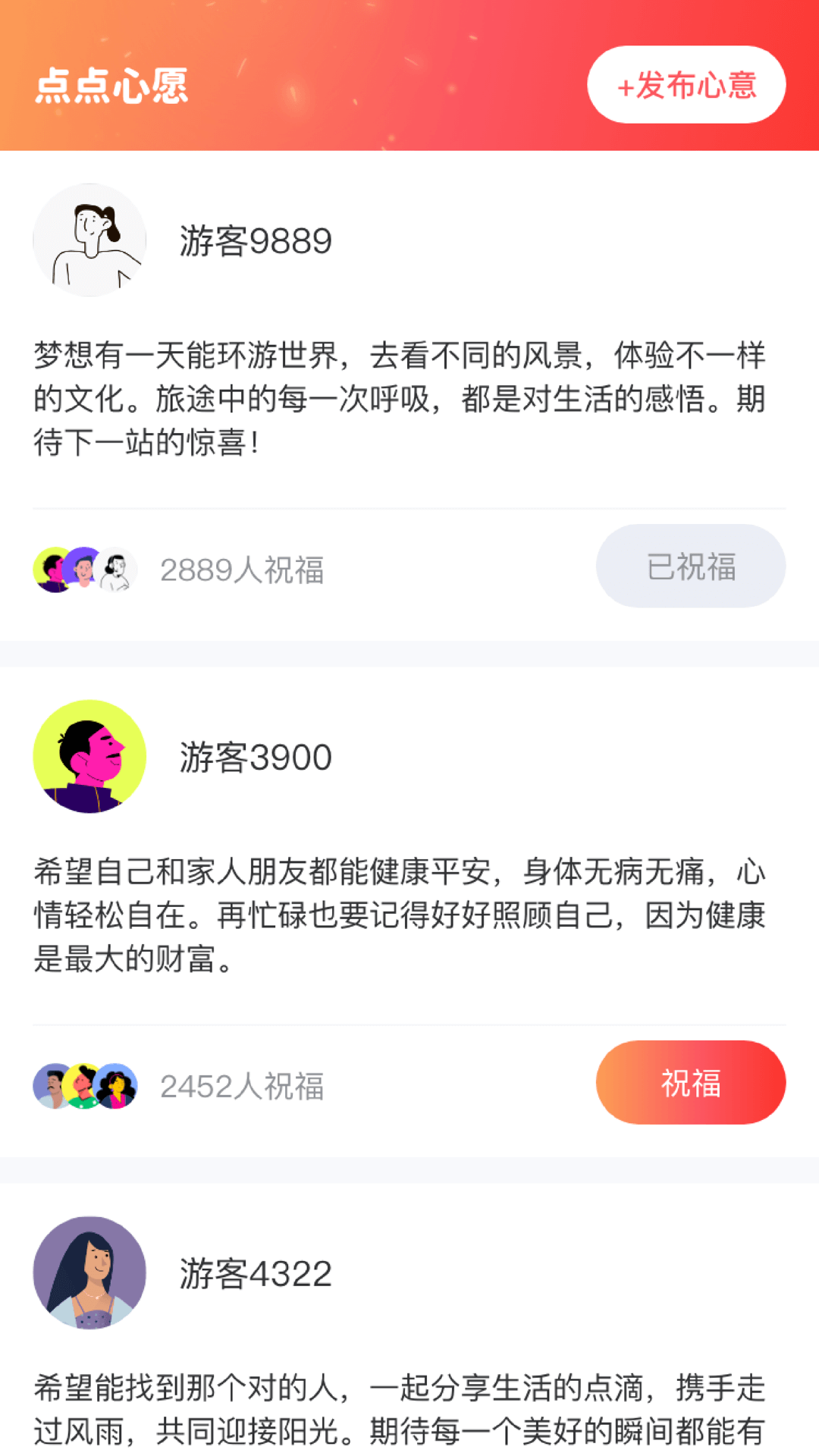Open 游客4322's avatar
This screenshot has height=1456, width=819.
coord(89,1272)
